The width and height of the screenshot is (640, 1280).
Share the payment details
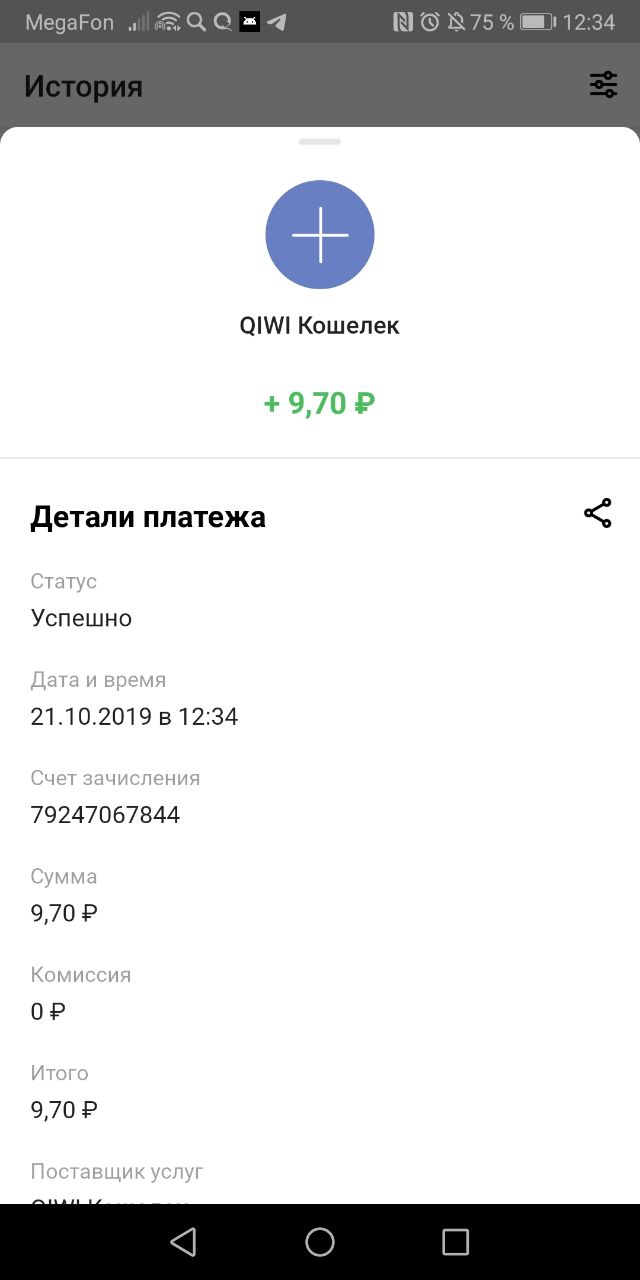click(597, 514)
